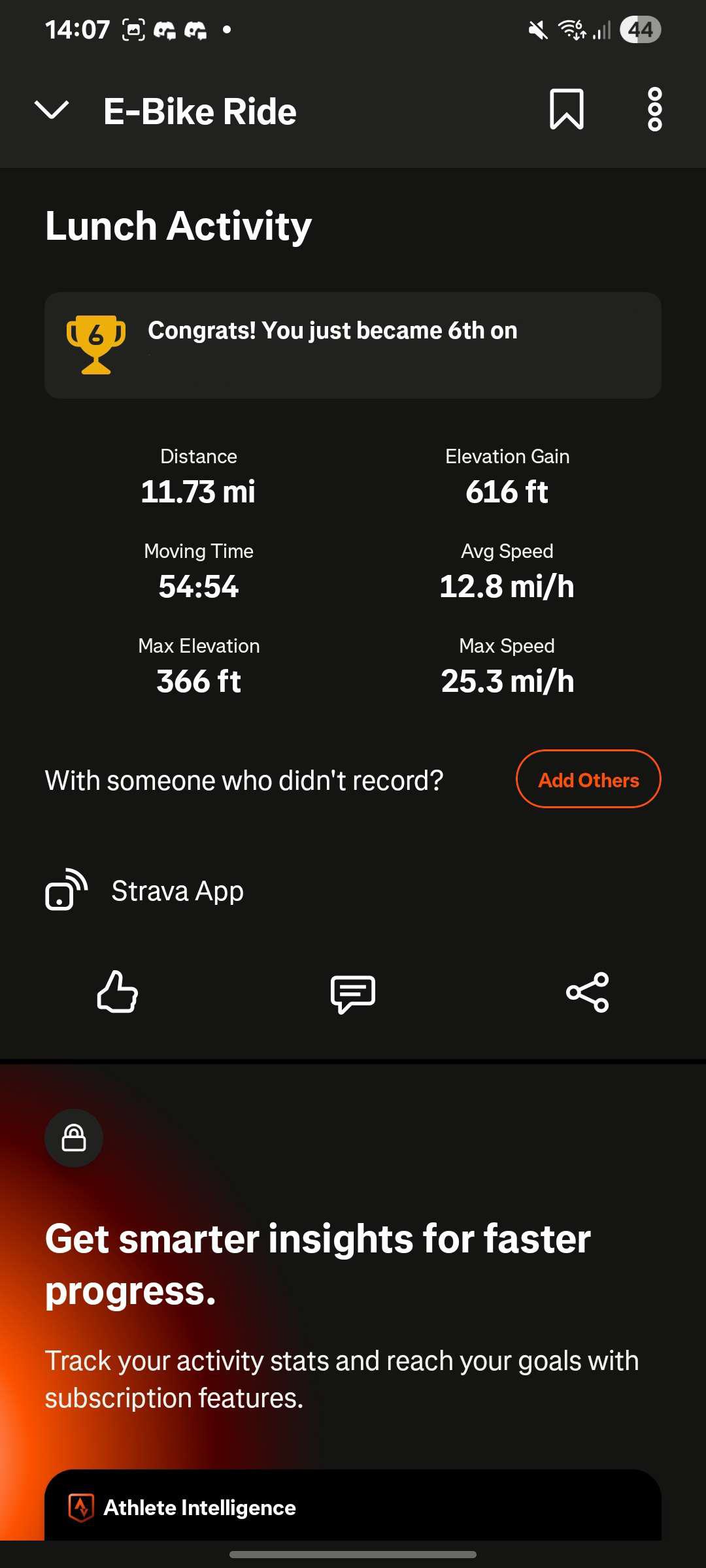The width and height of the screenshot is (706, 1568).
Task: Bookmark this E-Bike Ride activity
Action: click(566, 110)
